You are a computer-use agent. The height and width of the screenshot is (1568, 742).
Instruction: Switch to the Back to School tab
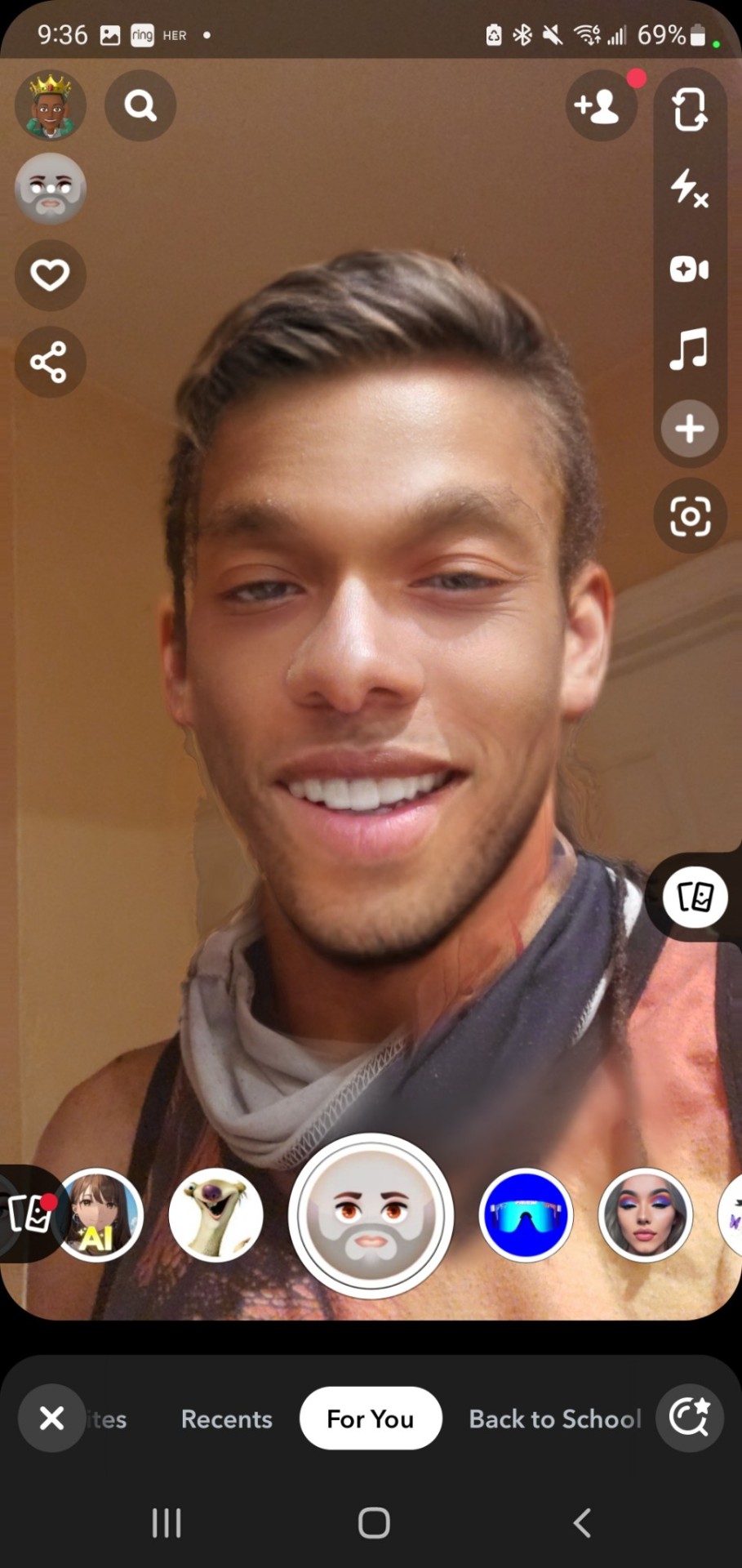[x=555, y=1419]
